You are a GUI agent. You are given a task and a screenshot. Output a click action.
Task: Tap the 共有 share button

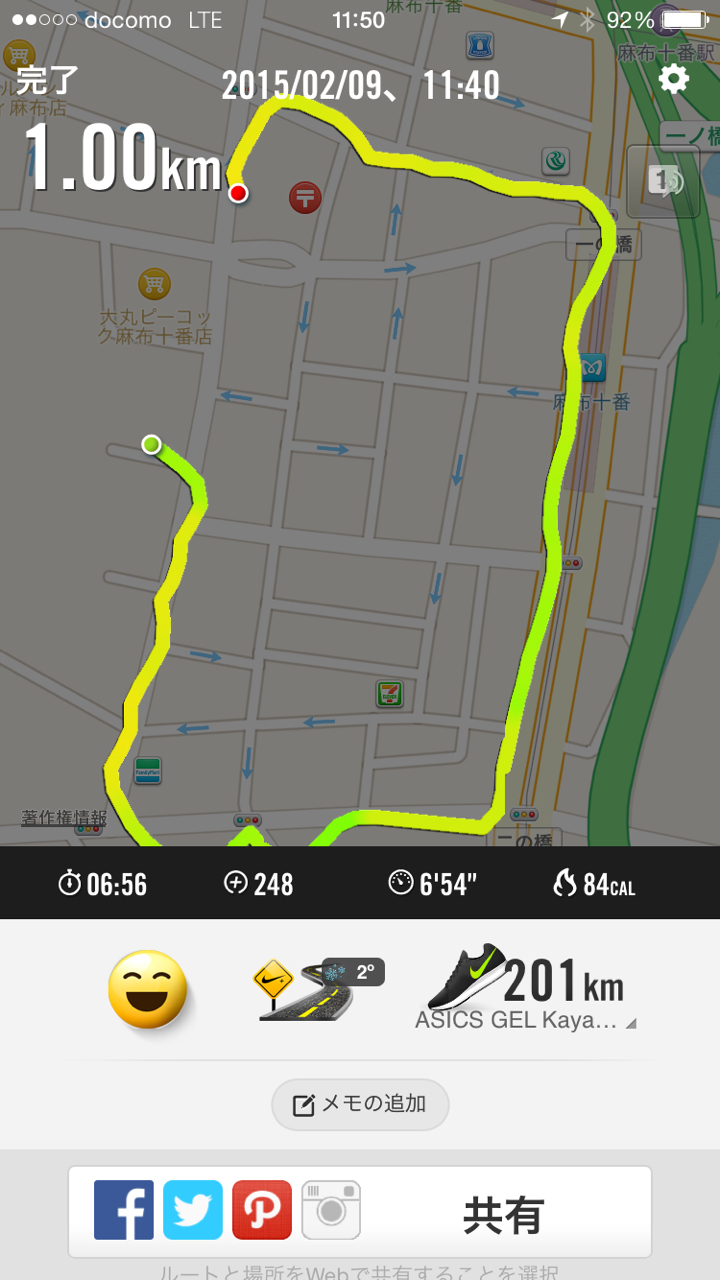502,1215
